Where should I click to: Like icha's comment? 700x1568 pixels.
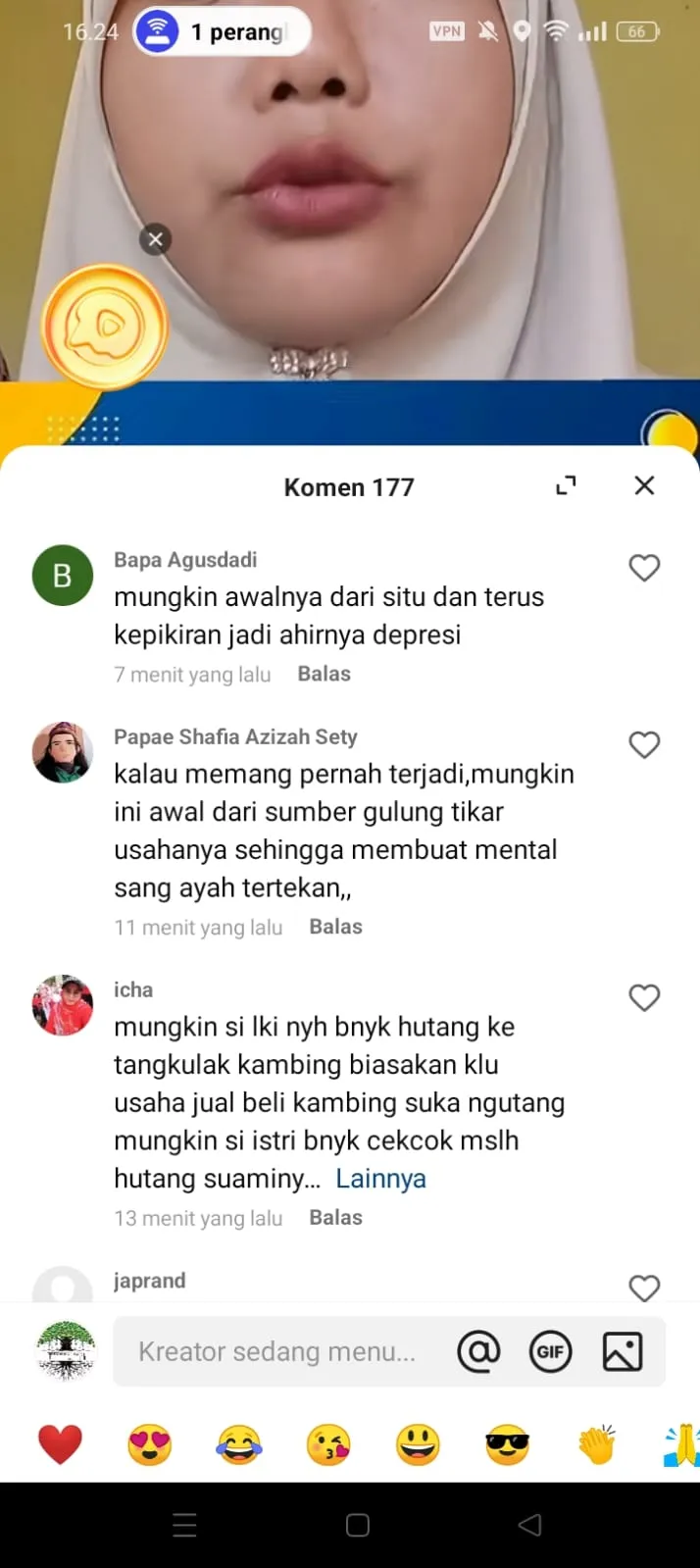pos(644,998)
